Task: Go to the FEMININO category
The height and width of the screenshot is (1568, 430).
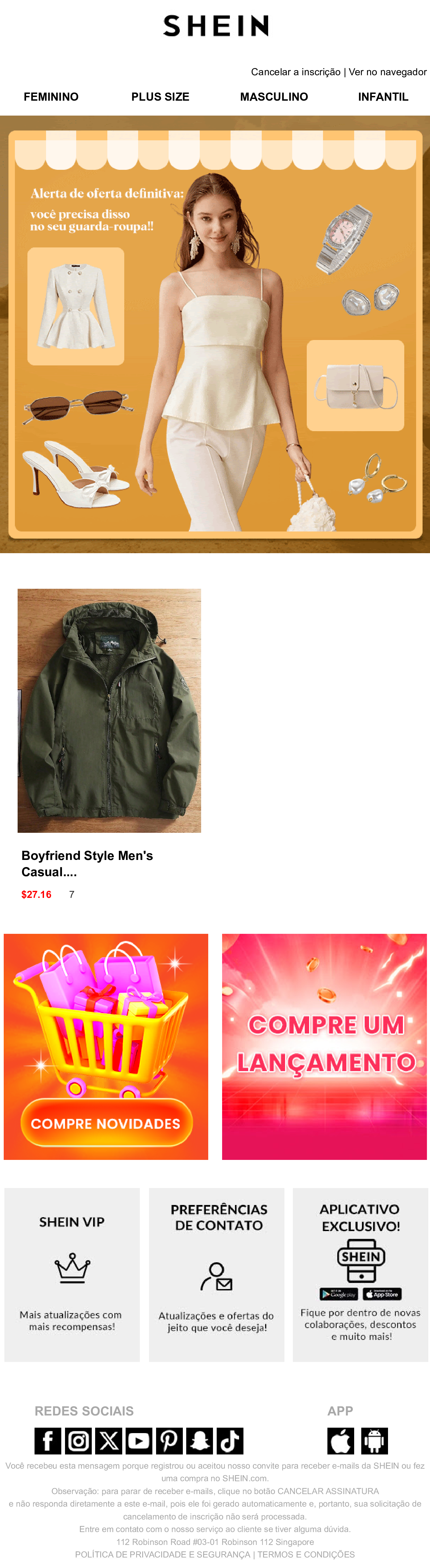Action: point(51,97)
